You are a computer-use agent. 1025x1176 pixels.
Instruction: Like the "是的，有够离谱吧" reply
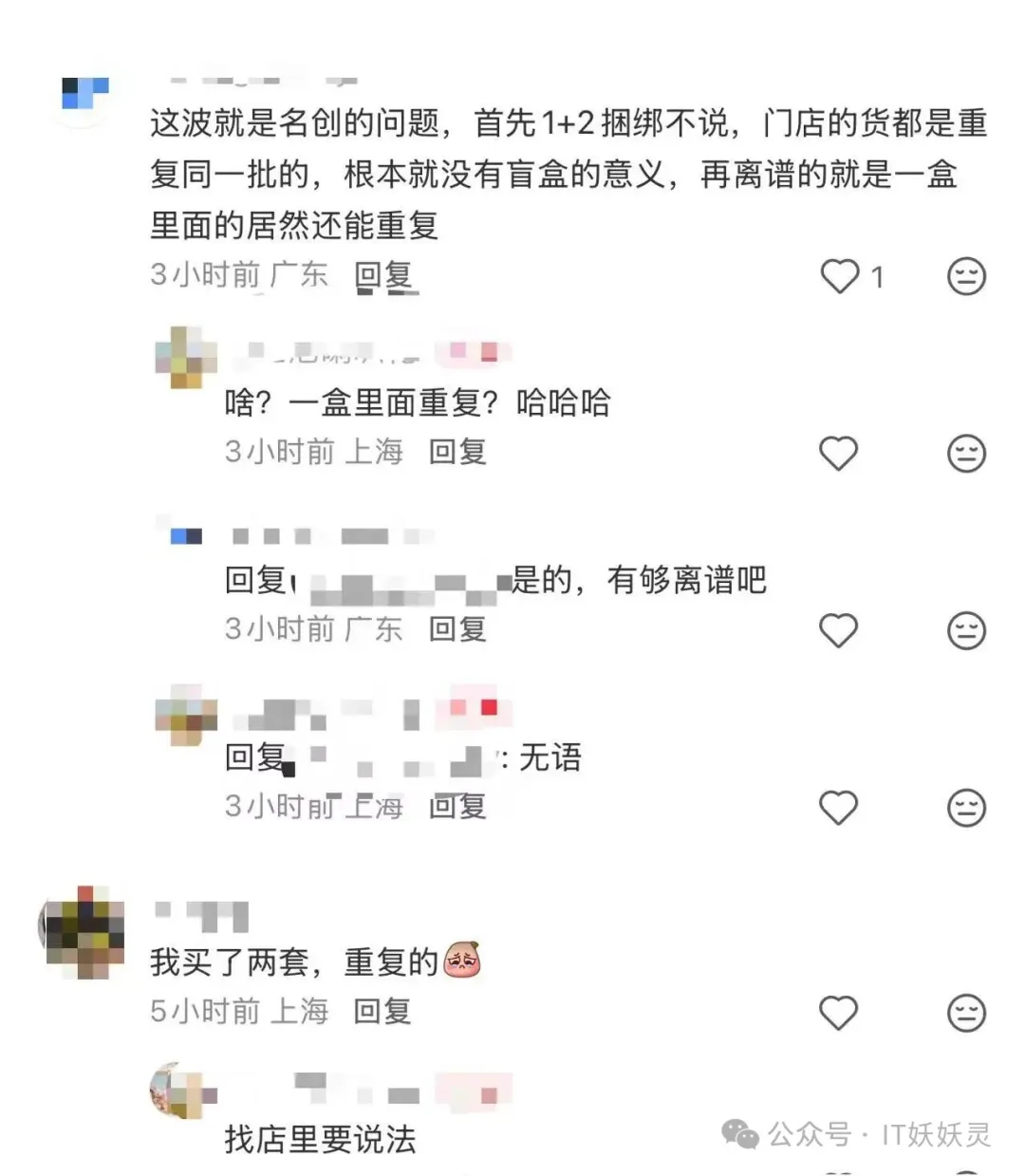(838, 630)
